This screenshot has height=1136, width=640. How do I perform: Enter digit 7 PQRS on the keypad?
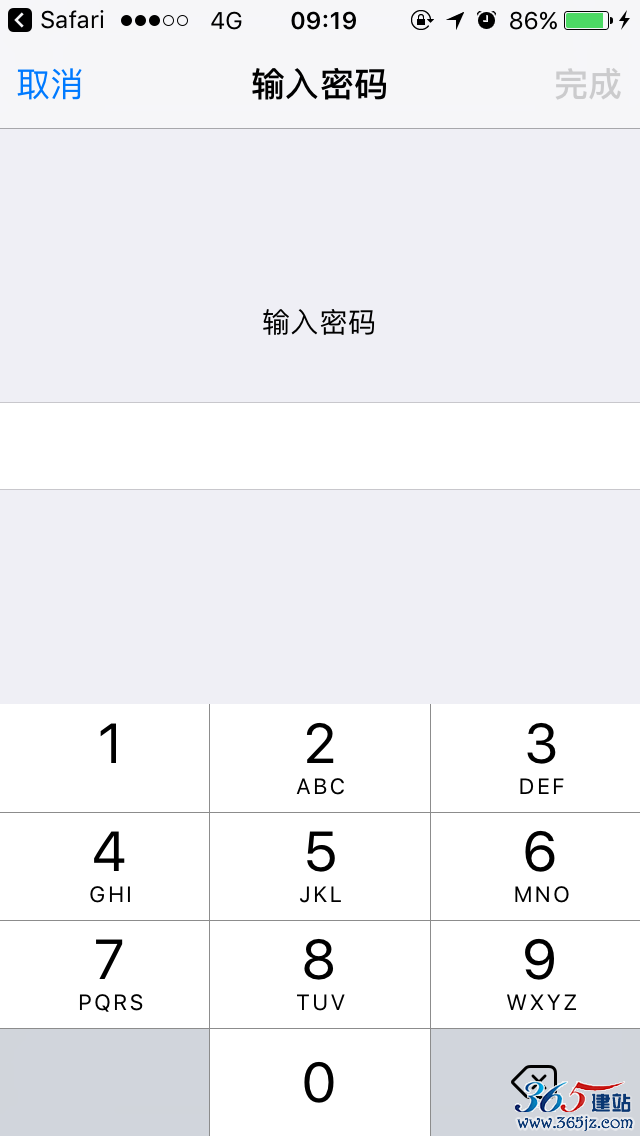point(104,974)
